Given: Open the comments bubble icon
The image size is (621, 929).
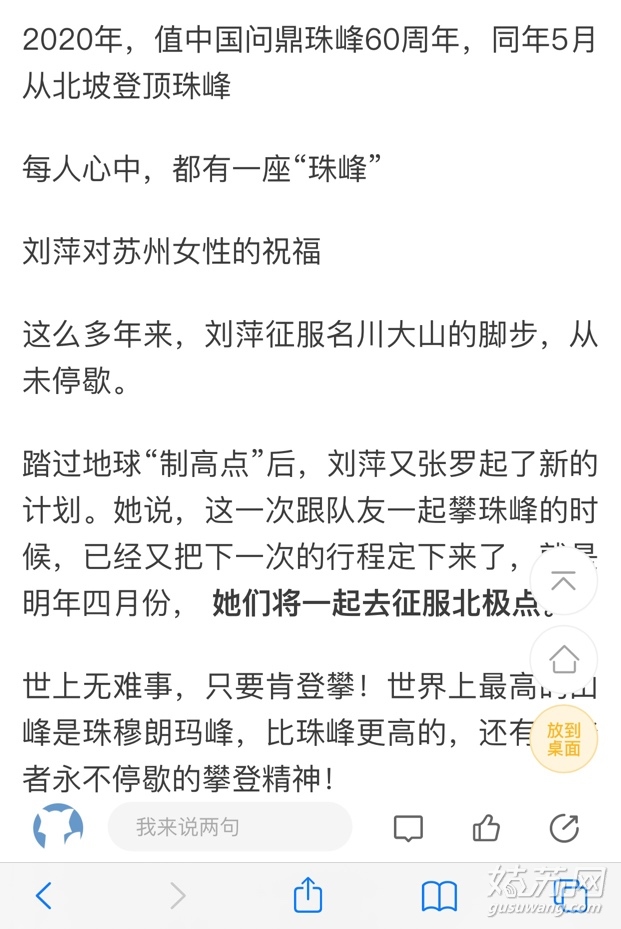Looking at the screenshot, I should point(408,828).
